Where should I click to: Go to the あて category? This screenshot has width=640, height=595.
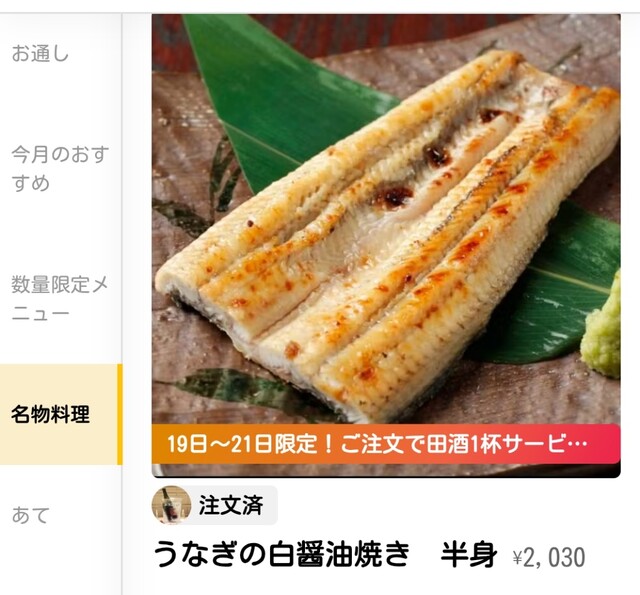click(x=31, y=516)
